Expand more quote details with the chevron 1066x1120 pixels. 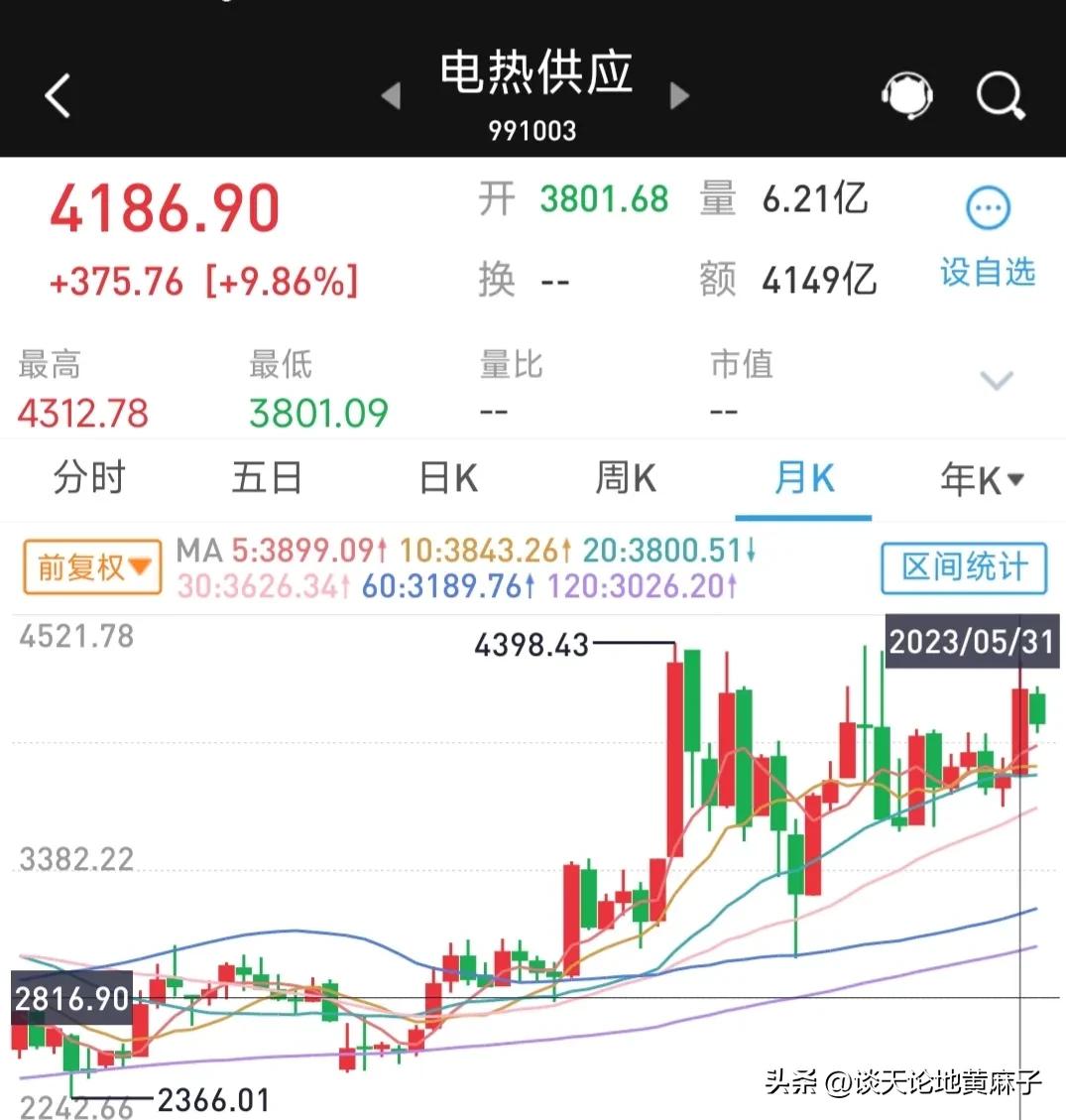pyautogui.click(x=995, y=380)
